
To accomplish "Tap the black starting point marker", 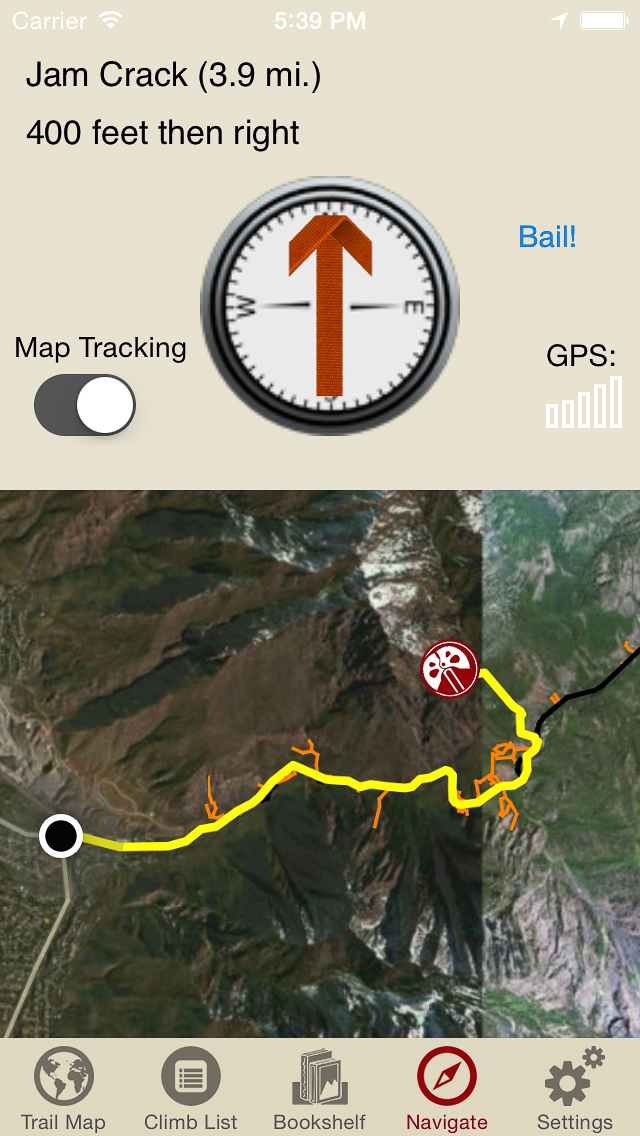I will (x=61, y=835).
